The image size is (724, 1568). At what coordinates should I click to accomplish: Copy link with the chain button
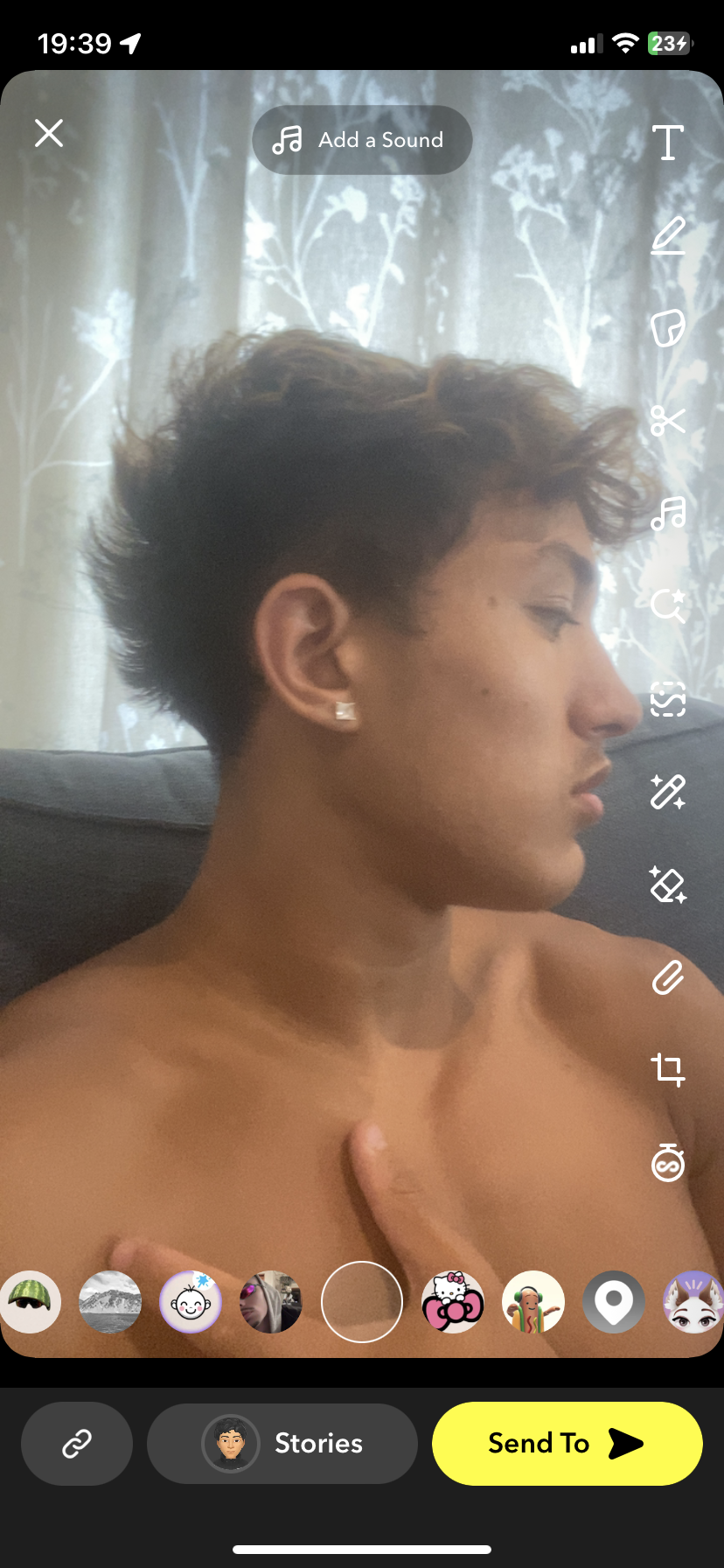[x=77, y=1444]
